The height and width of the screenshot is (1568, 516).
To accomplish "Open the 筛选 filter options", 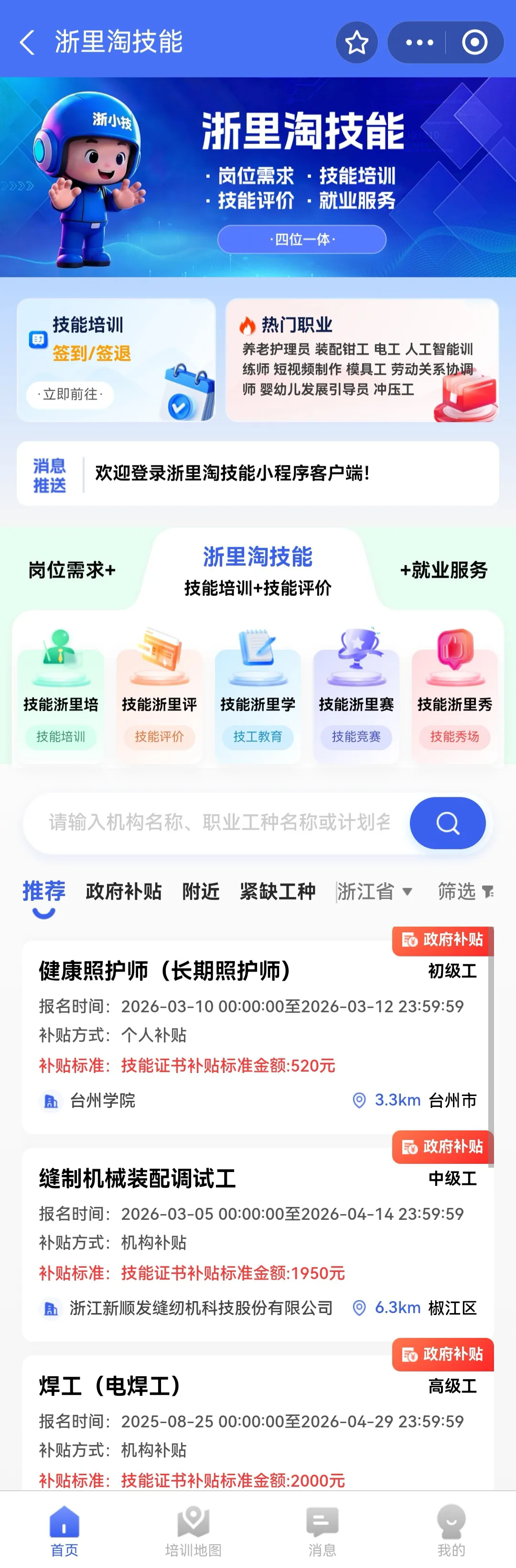I will (465, 892).
